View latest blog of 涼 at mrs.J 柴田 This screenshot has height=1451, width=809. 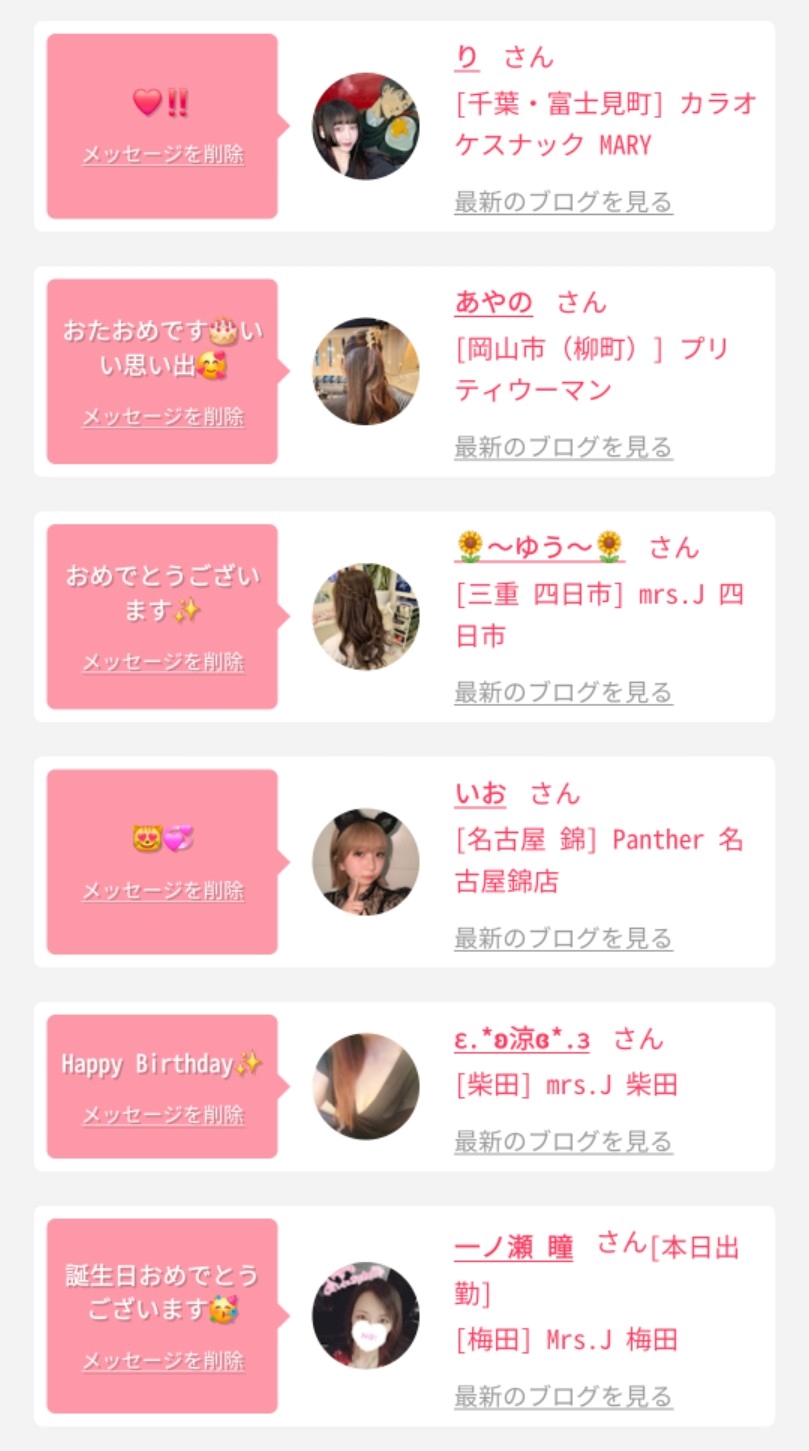click(x=563, y=1141)
